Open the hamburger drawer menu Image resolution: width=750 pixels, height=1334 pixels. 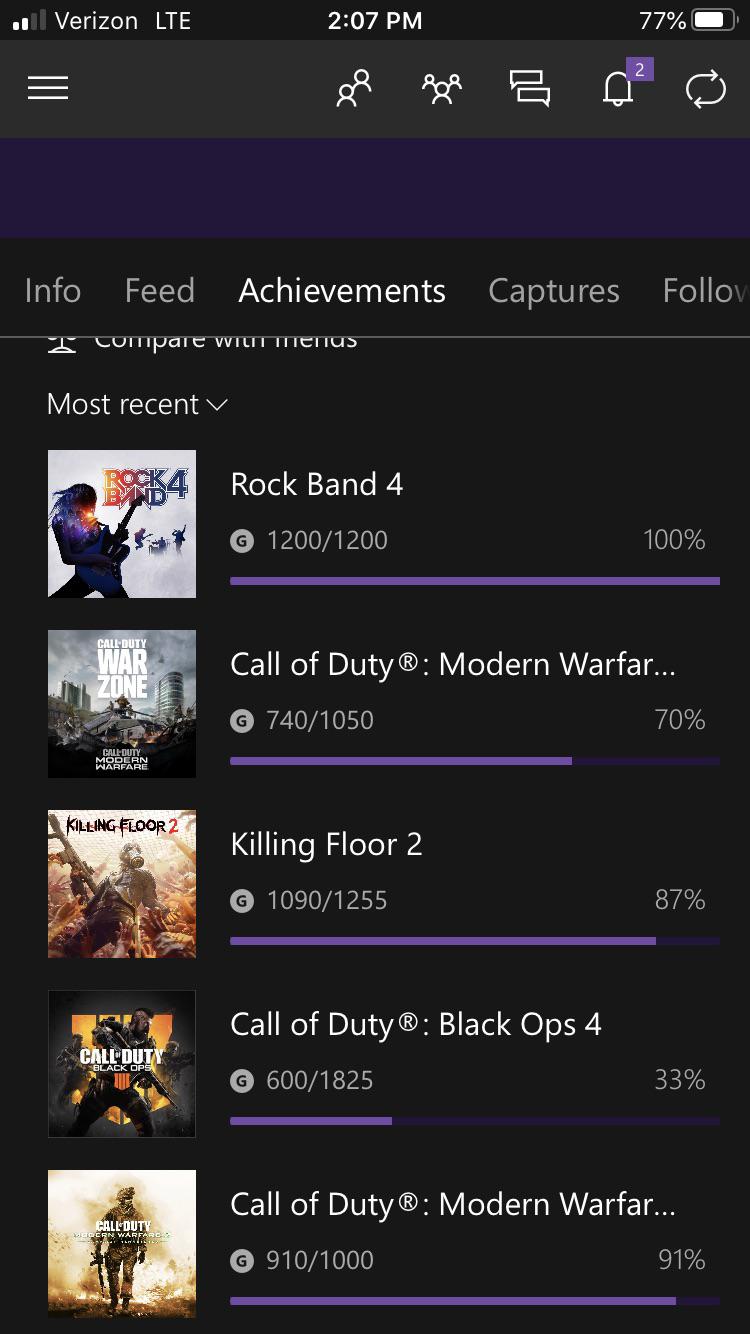pos(48,88)
